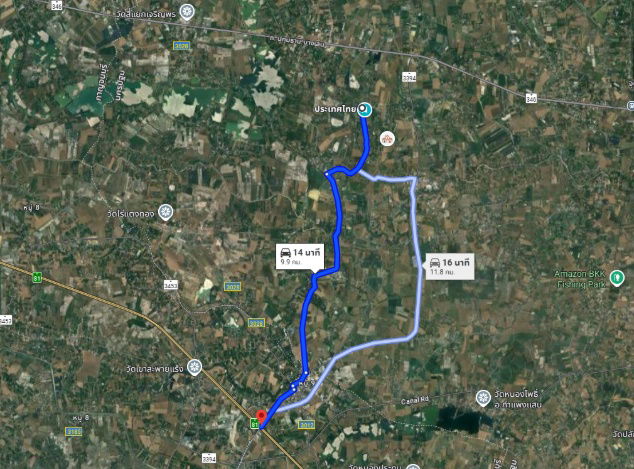Tap the ประเทศไทย starting point marker
Viewport: 634px width, 469px height.
pyautogui.click(x=364, y=110)
